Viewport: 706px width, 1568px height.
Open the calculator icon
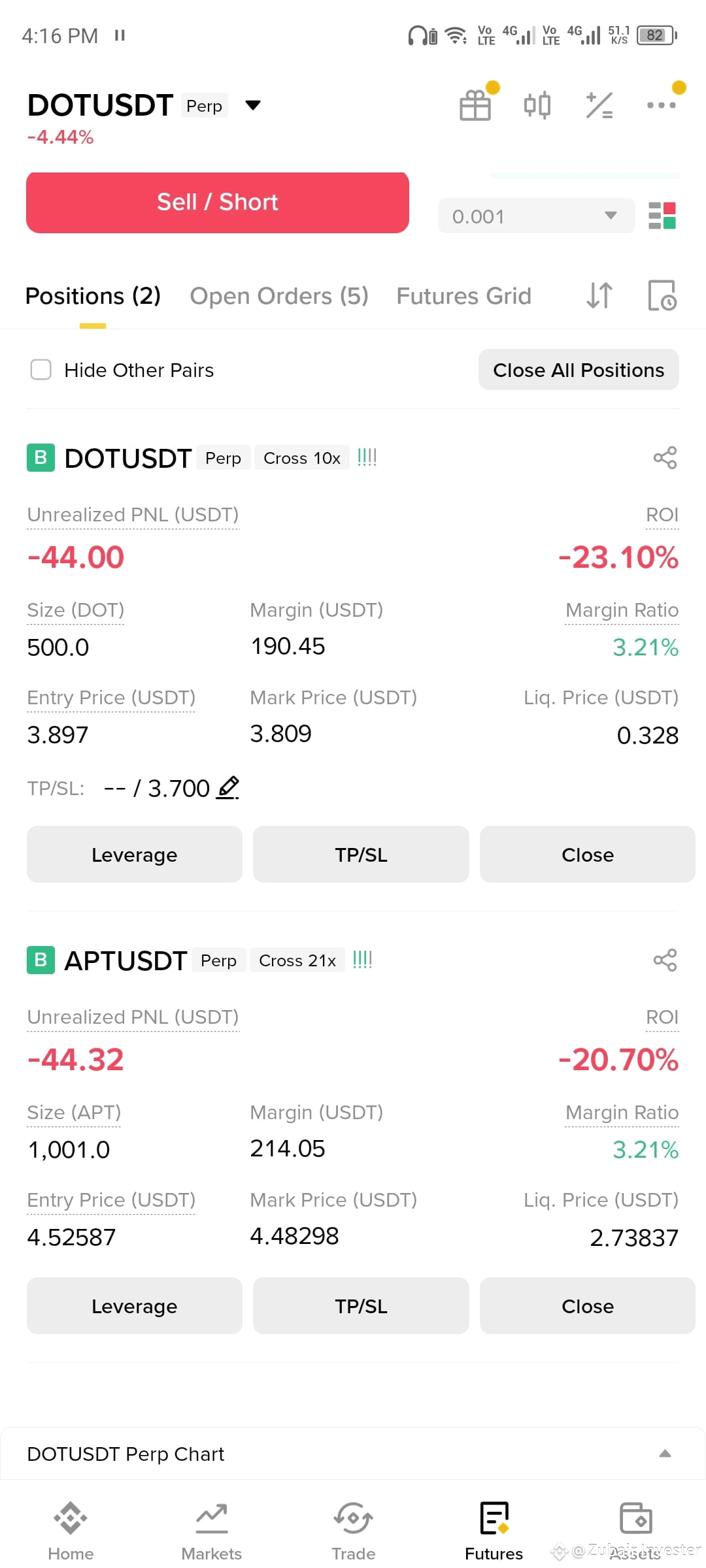599,105
